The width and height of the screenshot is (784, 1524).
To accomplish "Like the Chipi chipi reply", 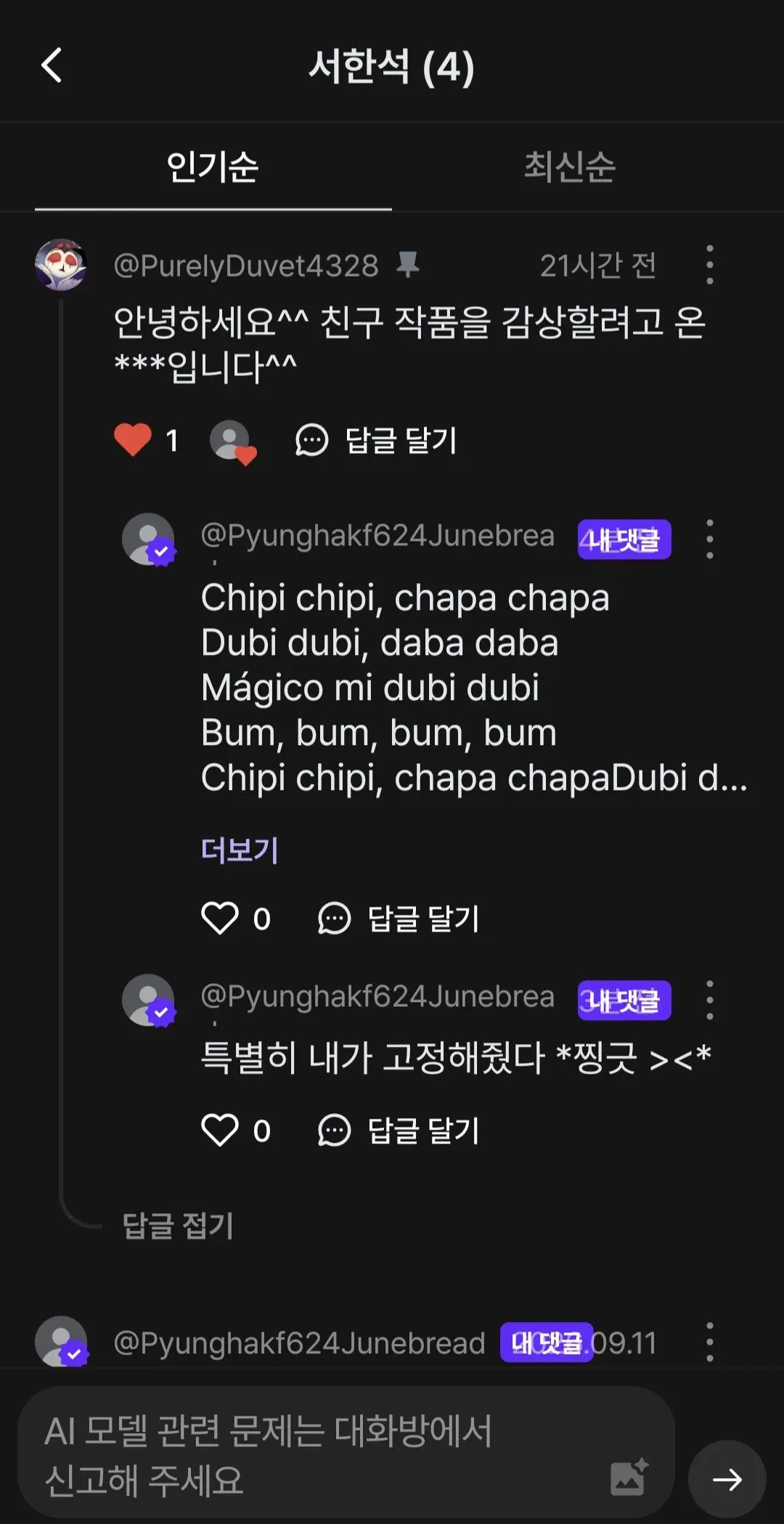I will (x=220, y=918).
